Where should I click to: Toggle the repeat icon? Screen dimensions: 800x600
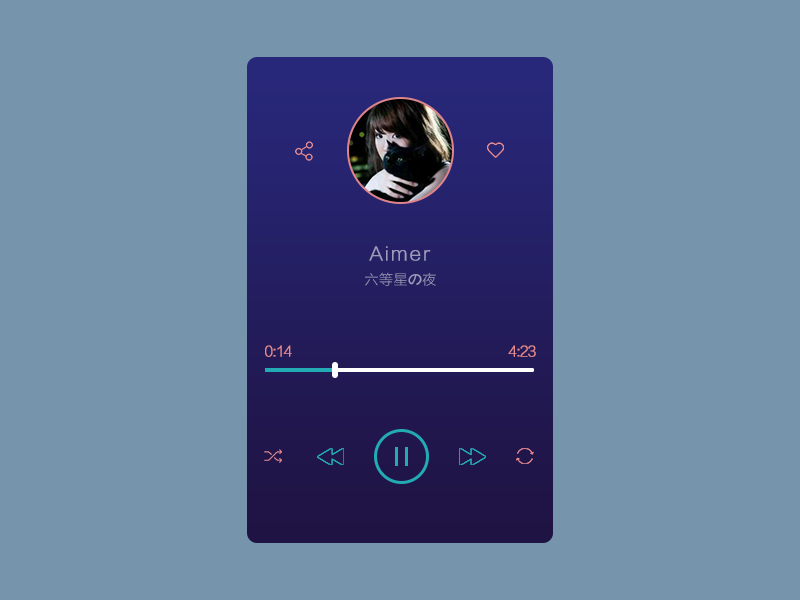coord(525,456)
